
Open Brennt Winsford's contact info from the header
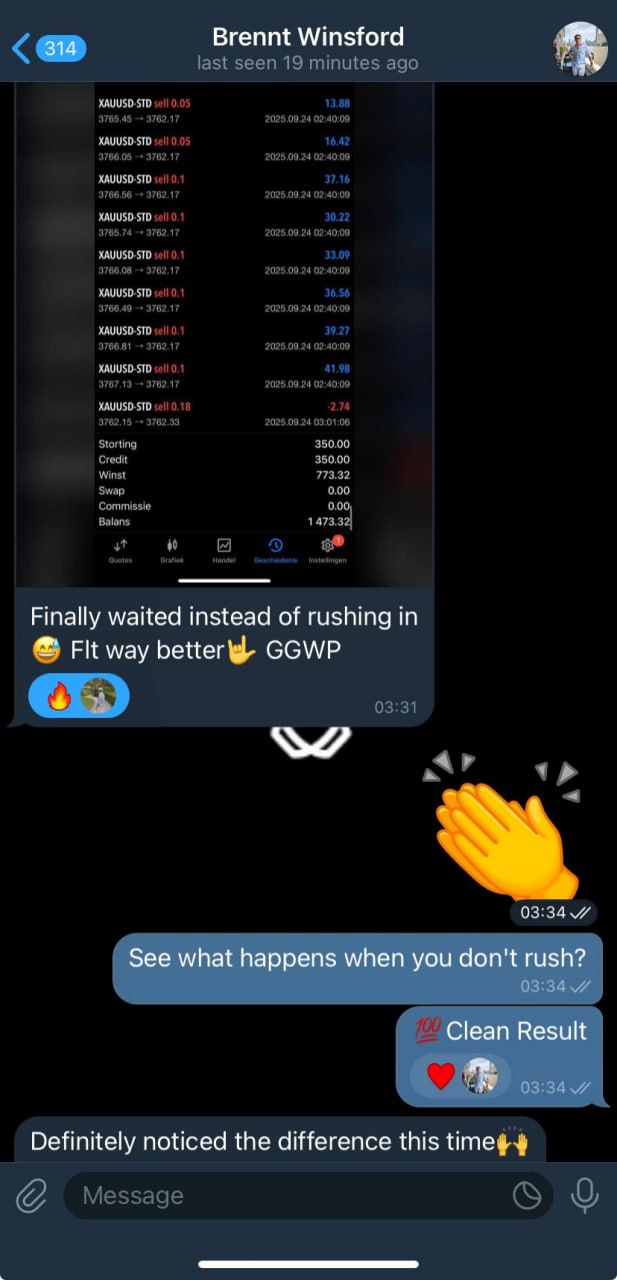[308, 48]
